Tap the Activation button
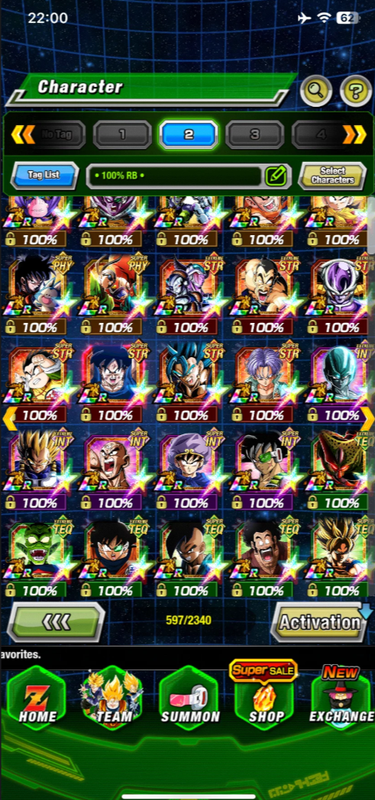The width and height of the screenshot is (375, 800). click(x=320, y=621)
